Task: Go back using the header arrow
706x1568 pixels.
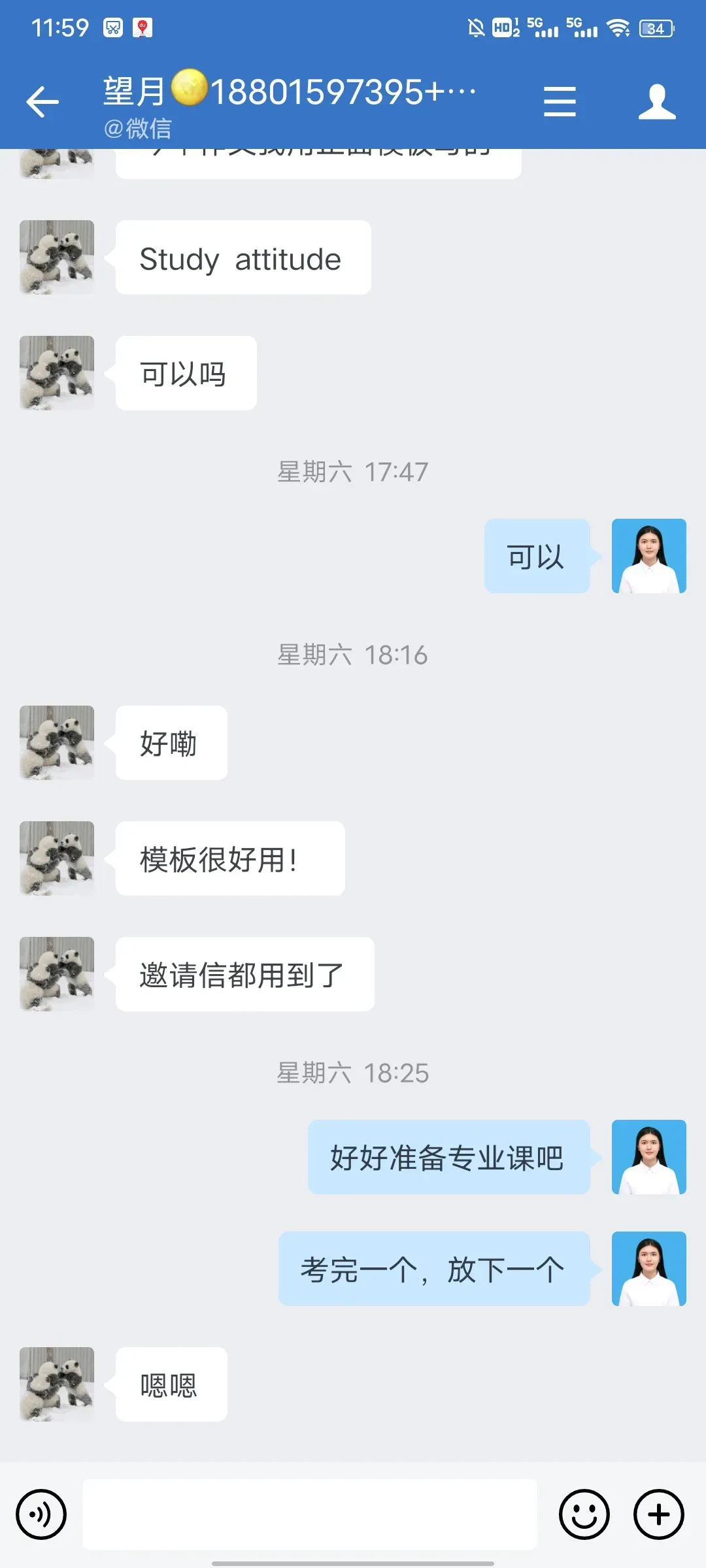Action: point(42,102)
